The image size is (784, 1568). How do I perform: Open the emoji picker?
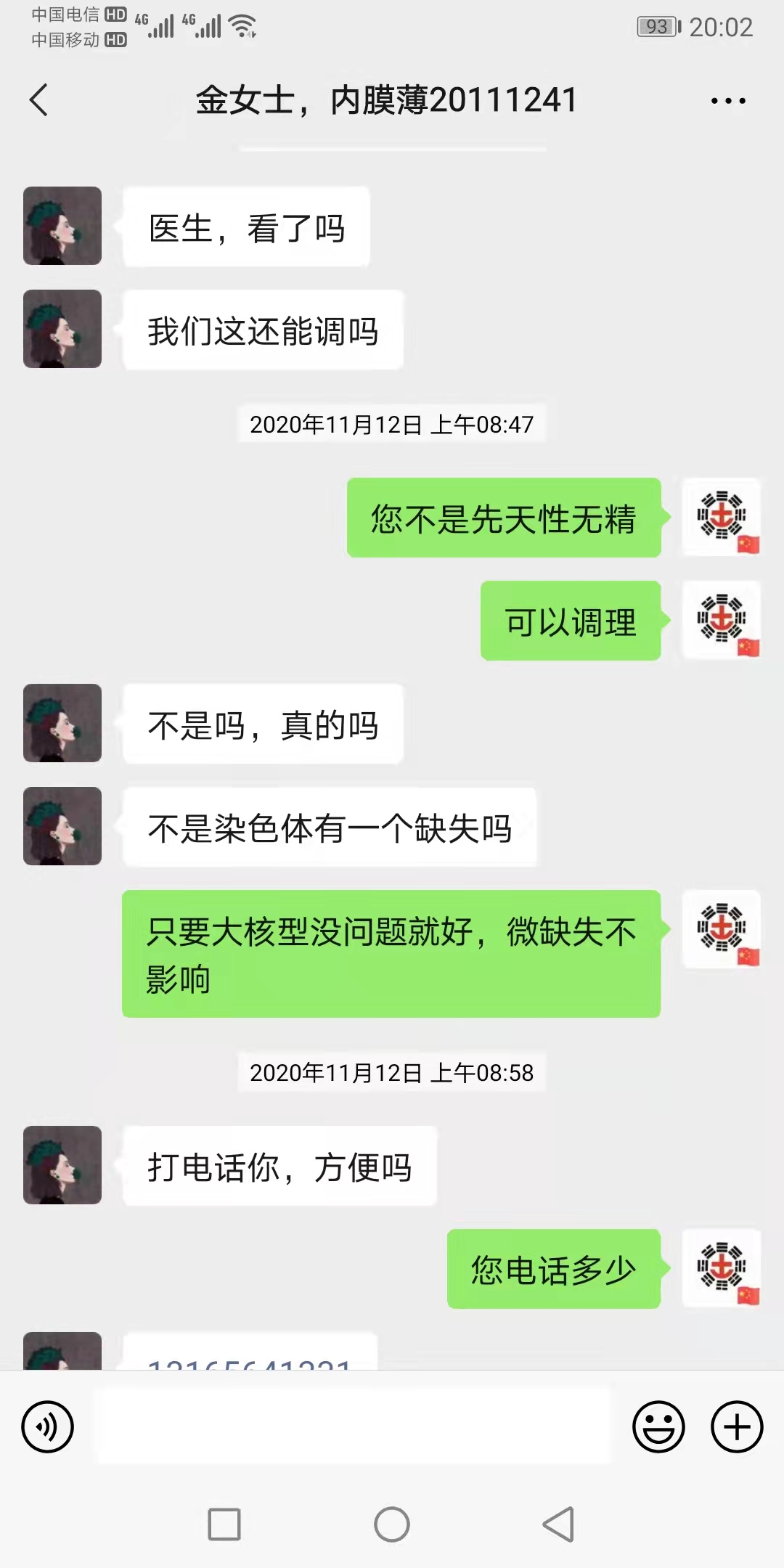coord(658,1426)
